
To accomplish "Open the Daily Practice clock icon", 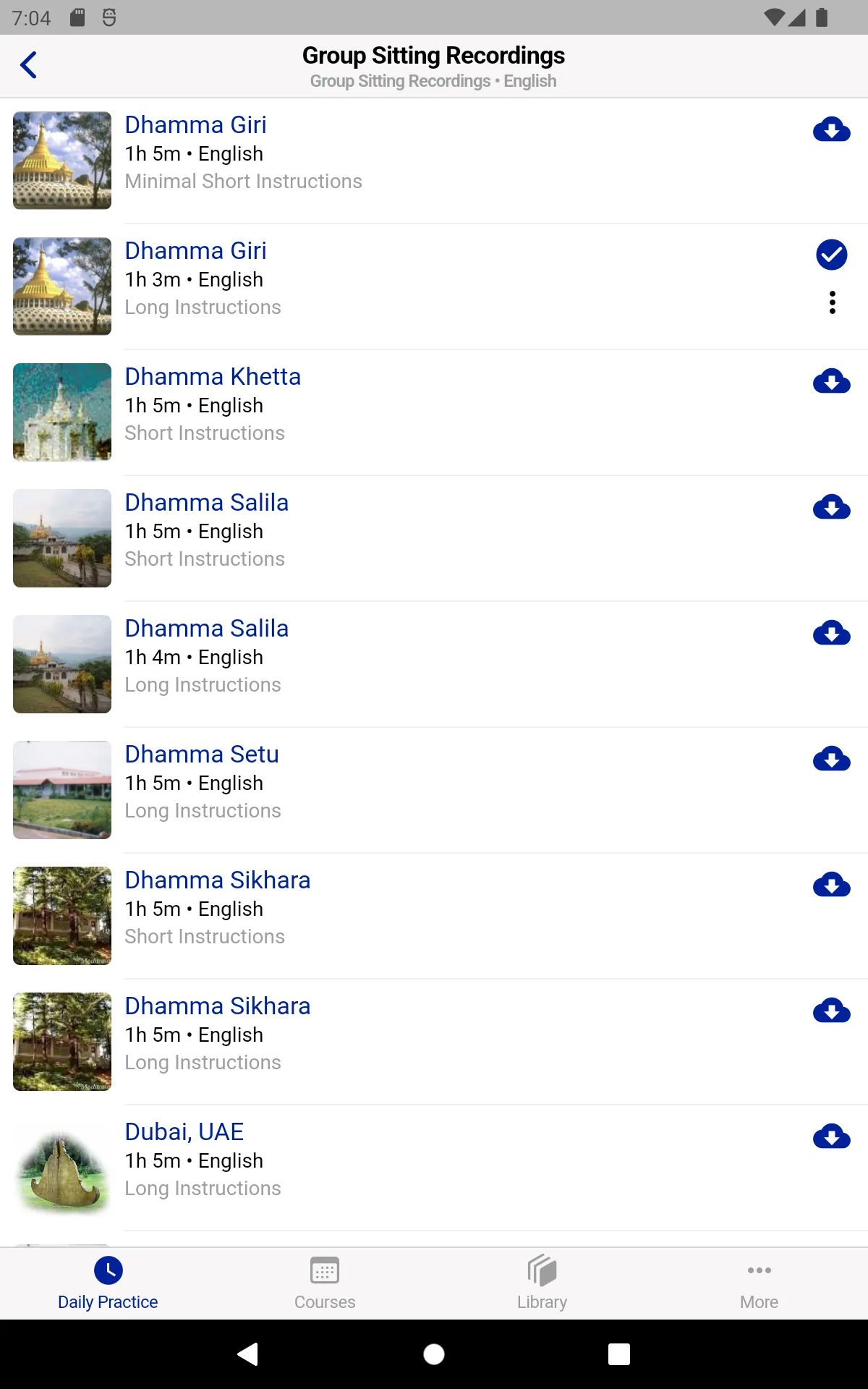I will [x=108, y=1270].
